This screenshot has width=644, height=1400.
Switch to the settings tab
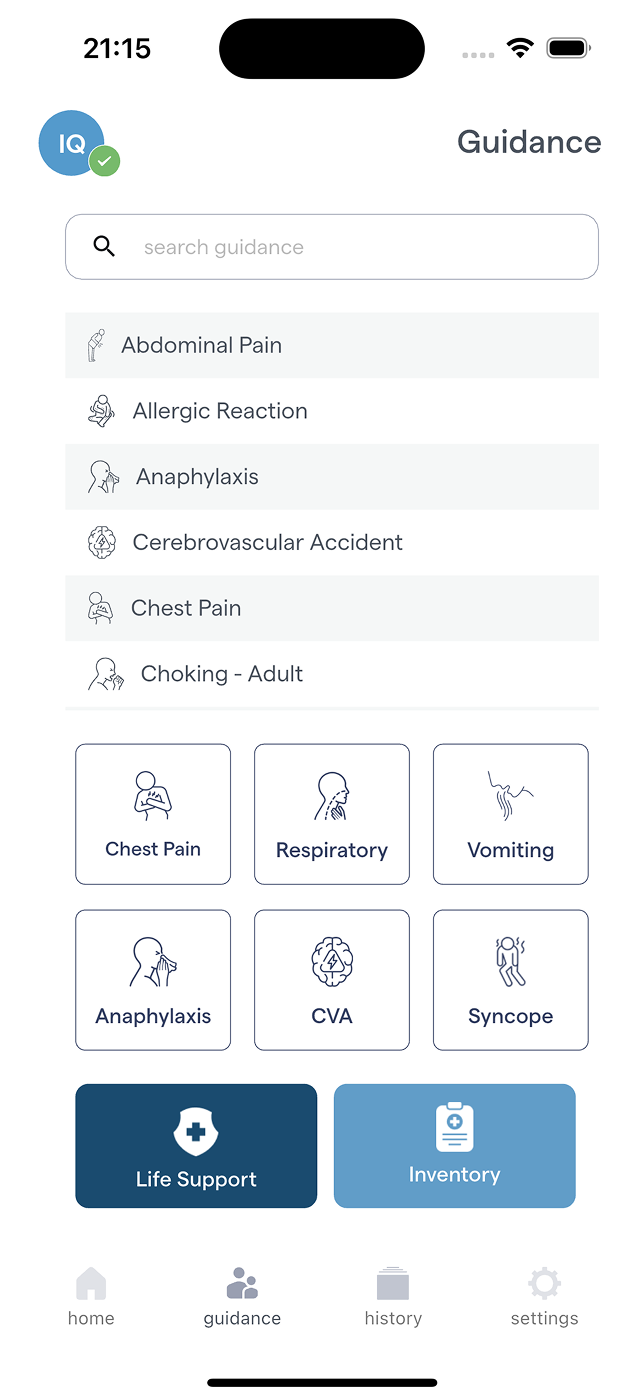[544, 1296]
